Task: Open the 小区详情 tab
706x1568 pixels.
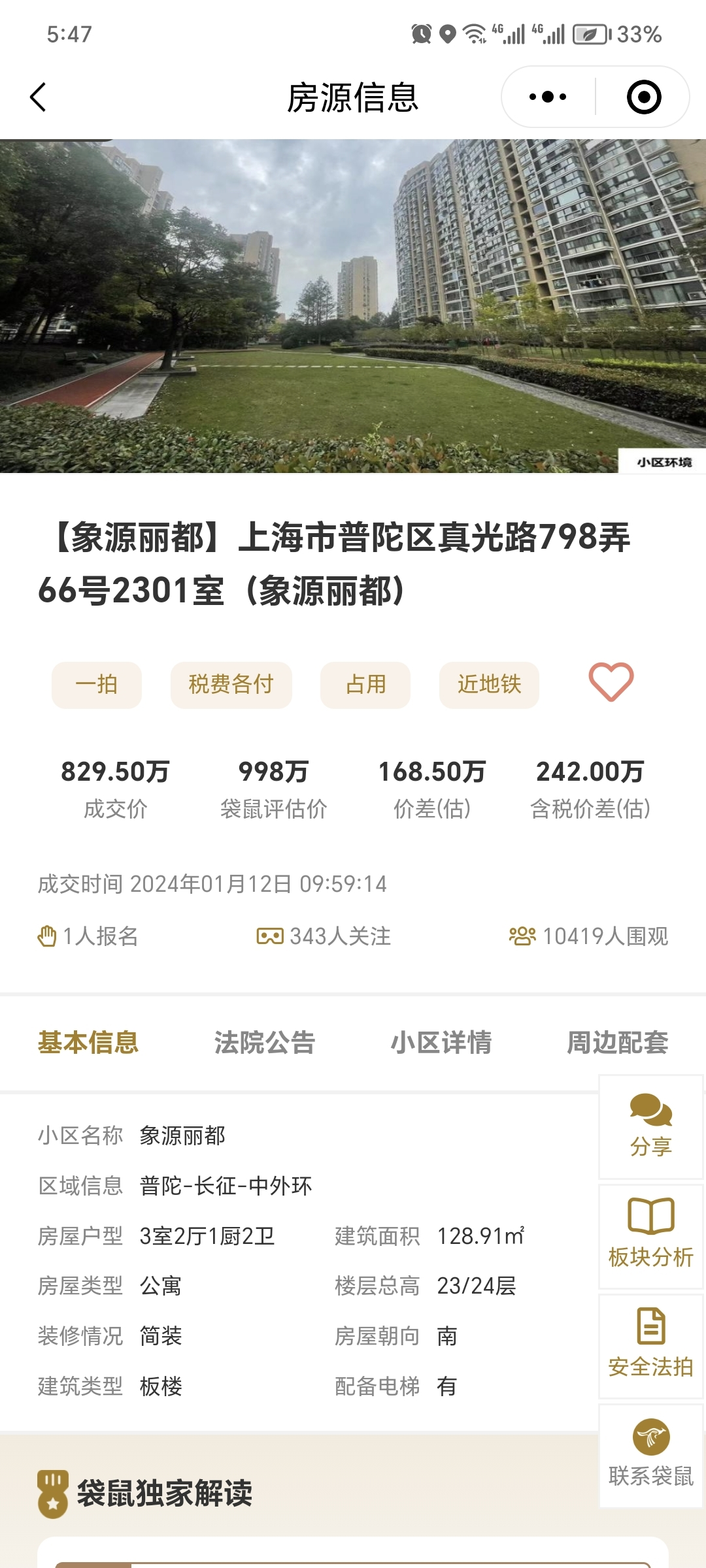Action: point(443,1043)
